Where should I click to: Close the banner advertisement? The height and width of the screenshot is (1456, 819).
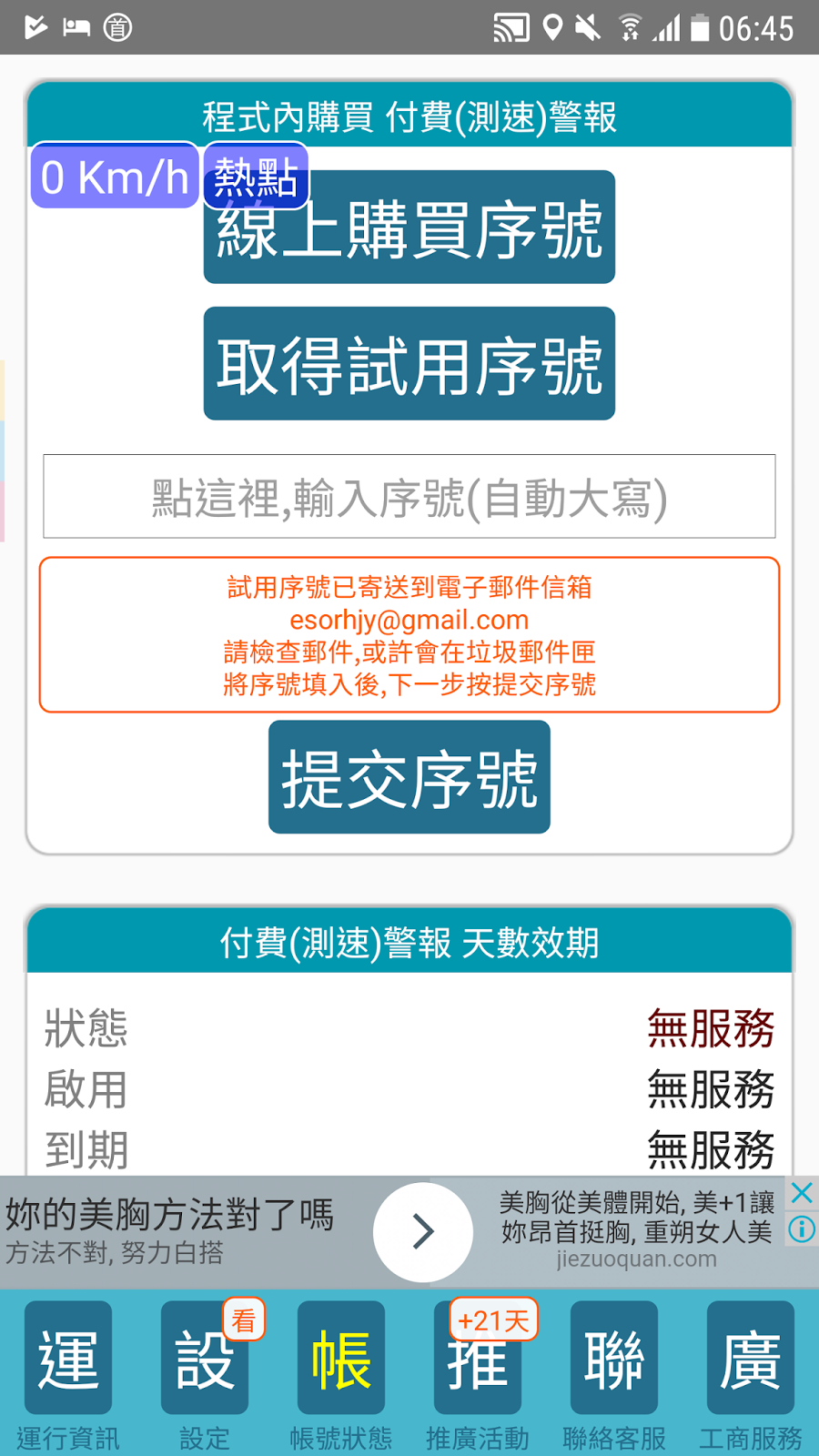[x=802, y=1193]
